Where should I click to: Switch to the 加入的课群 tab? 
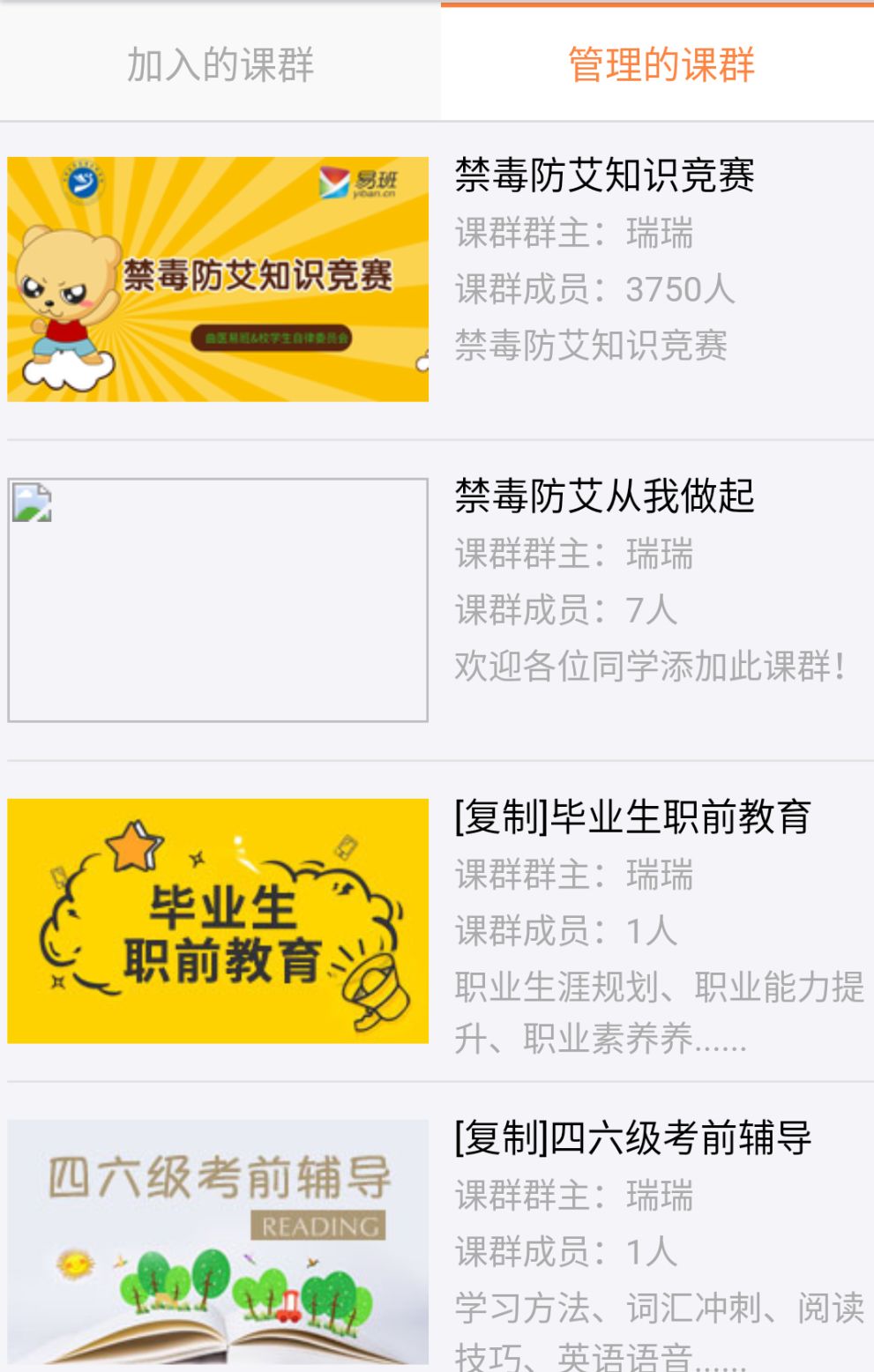point(220,64)
